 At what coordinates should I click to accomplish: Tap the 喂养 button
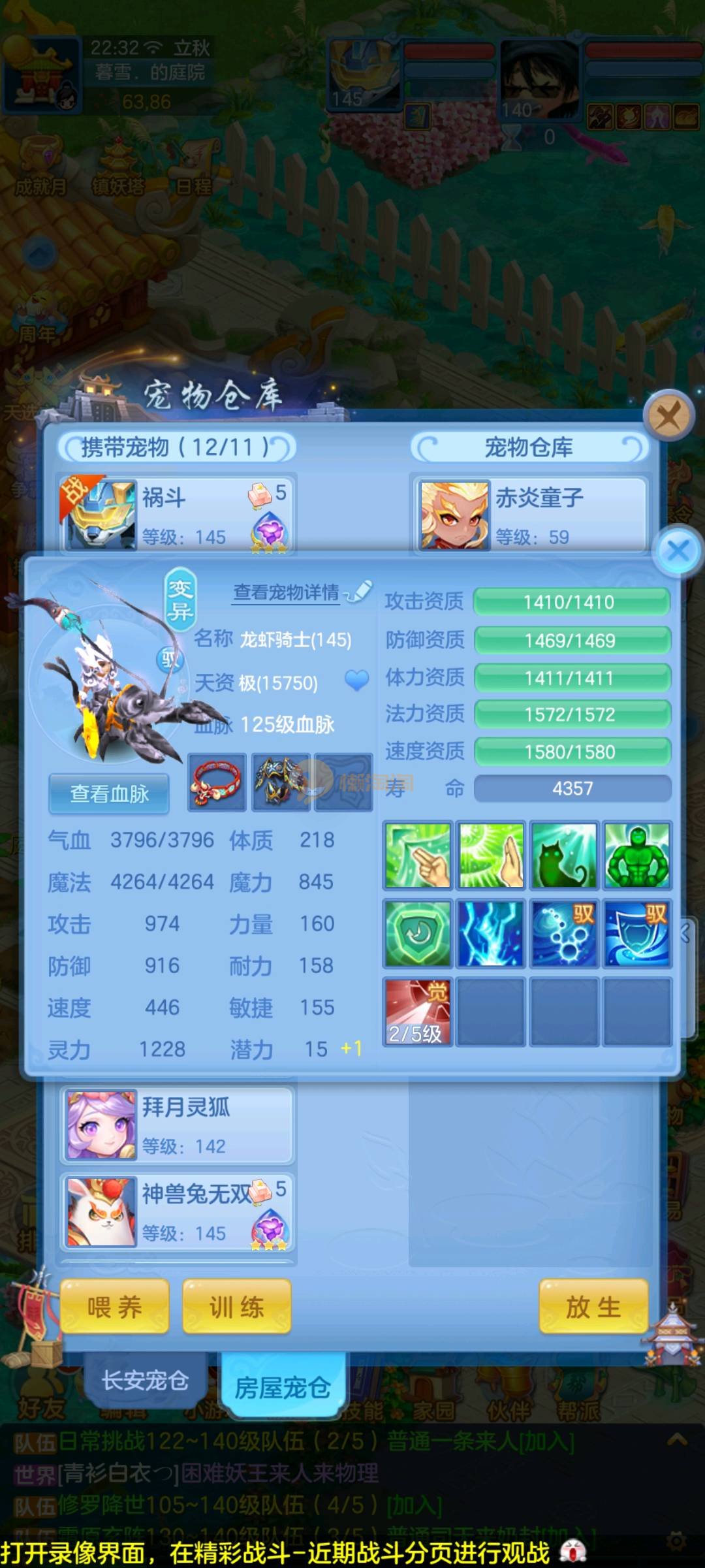(x=114, y=1307)
